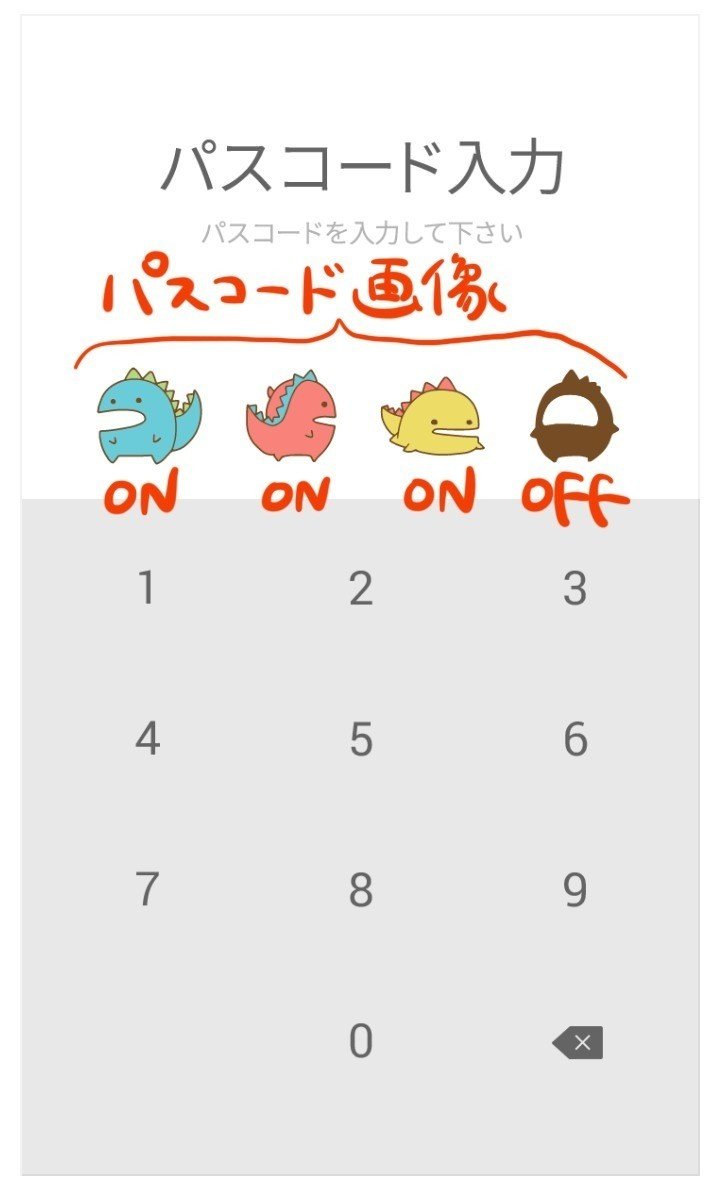Image resolution: width=720 pixels, height=1194 pixels.
Task: Tap the number 2 key
Action: [361, 589]
